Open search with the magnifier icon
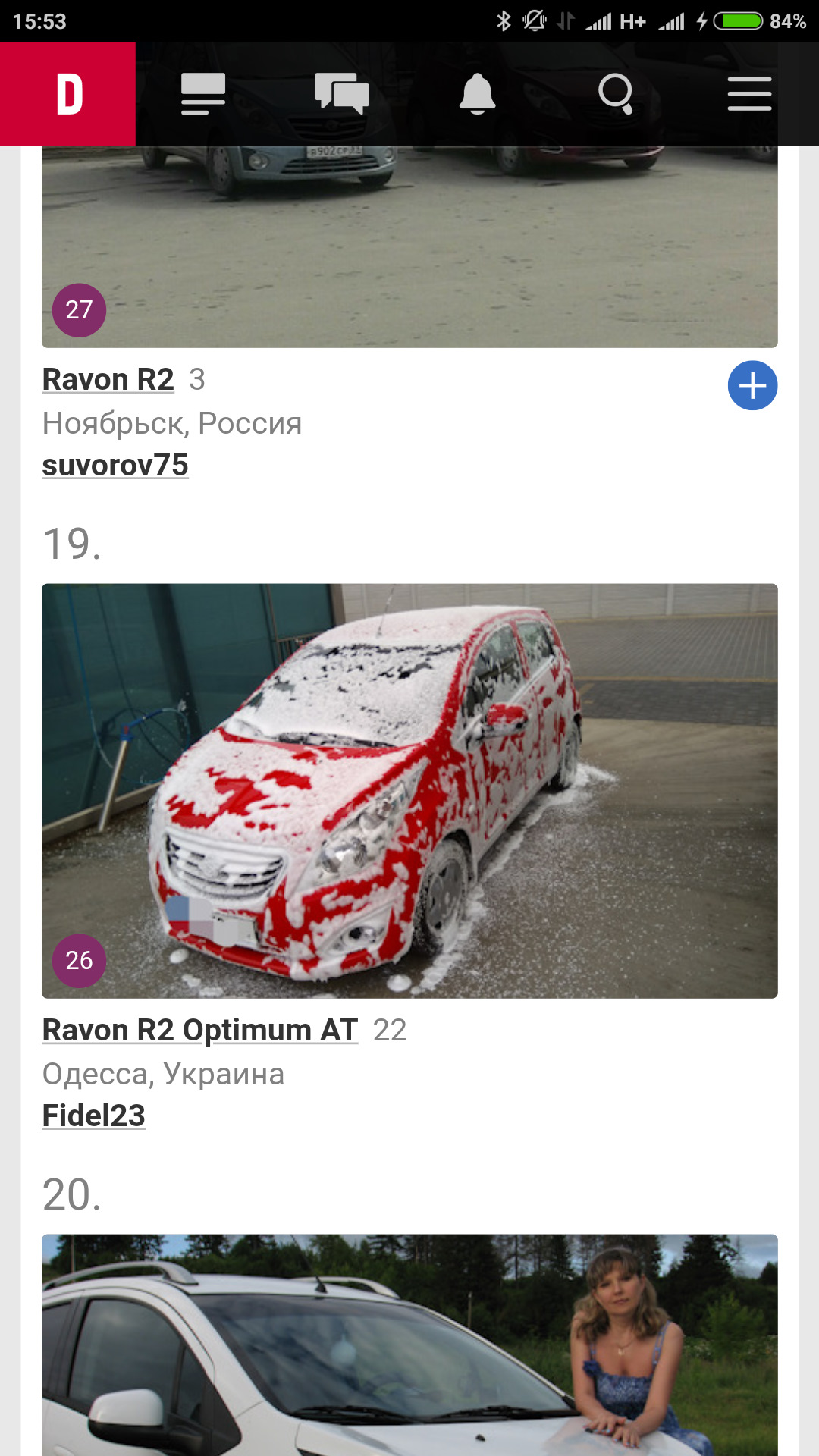 pos(617,94)
